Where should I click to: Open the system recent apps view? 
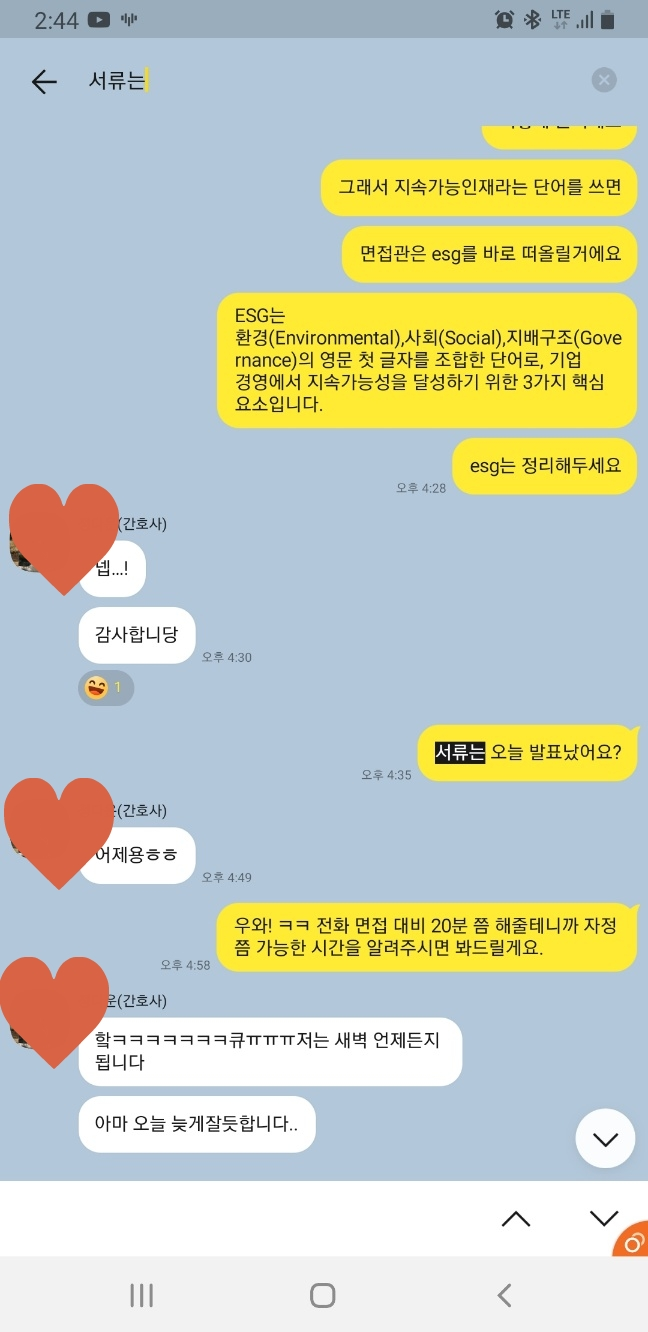pyautogui.click(x=141, y=1295)
